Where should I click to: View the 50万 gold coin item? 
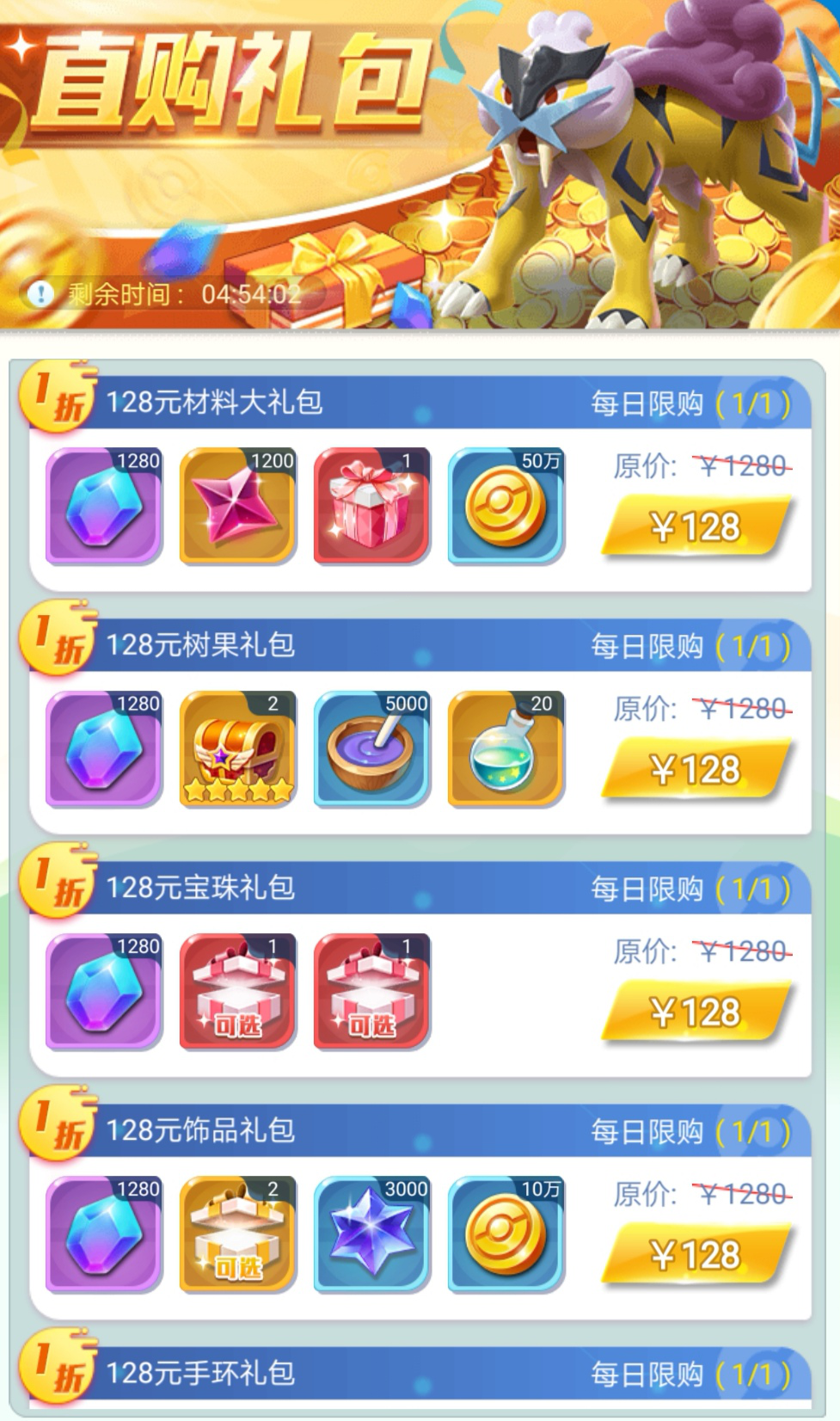[506, 506]
